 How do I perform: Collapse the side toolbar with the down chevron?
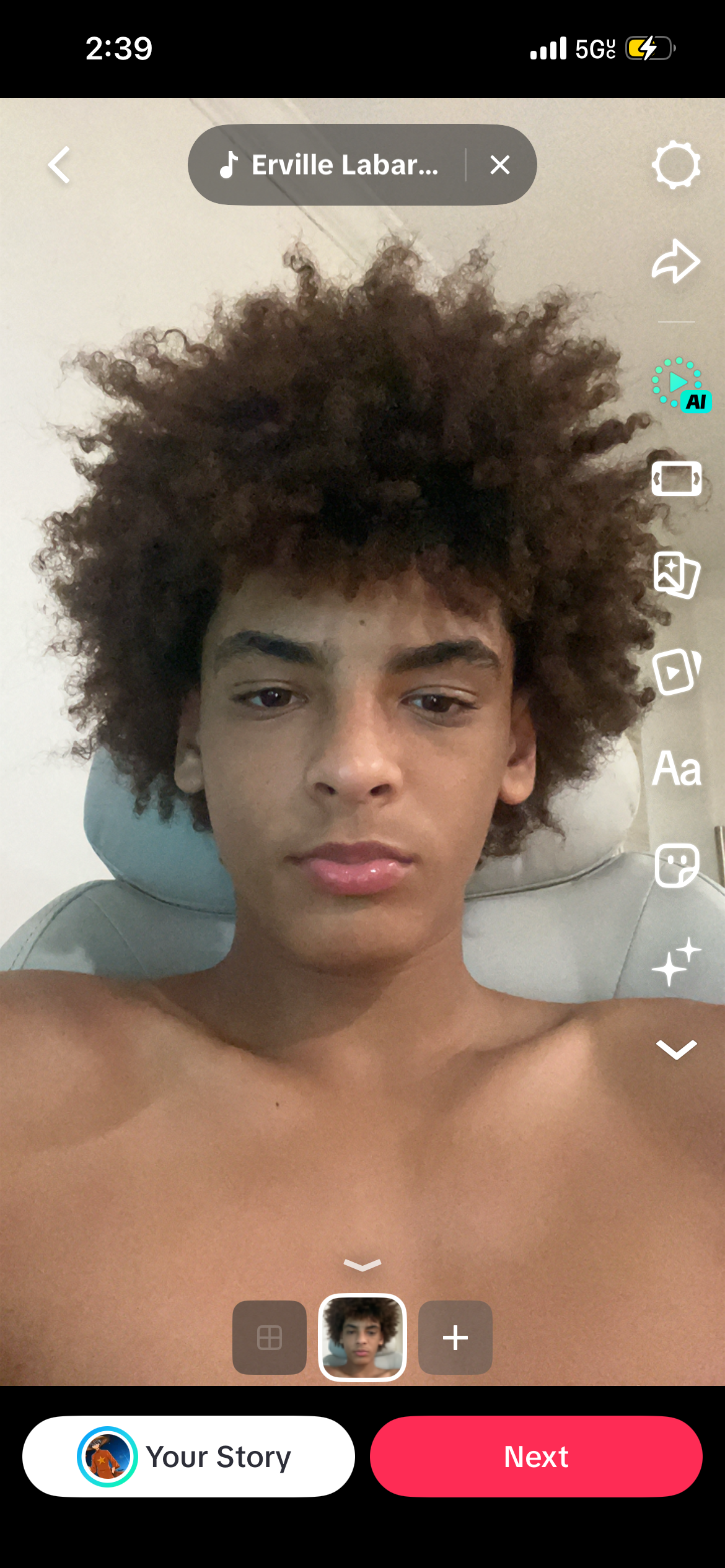pyautogui.click(x=676, y=1050)
